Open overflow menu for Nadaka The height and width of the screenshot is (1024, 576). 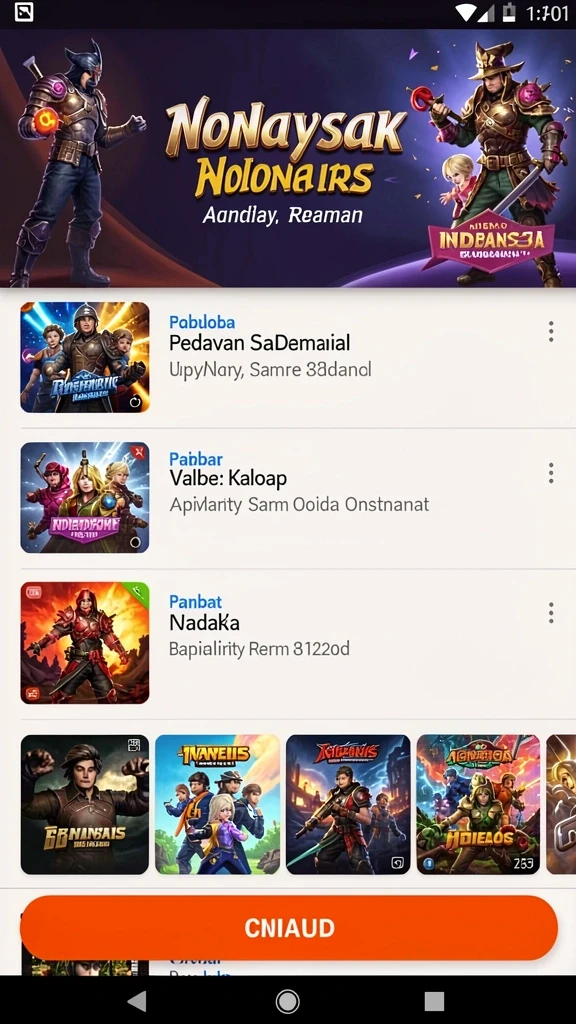coord(551,613)
